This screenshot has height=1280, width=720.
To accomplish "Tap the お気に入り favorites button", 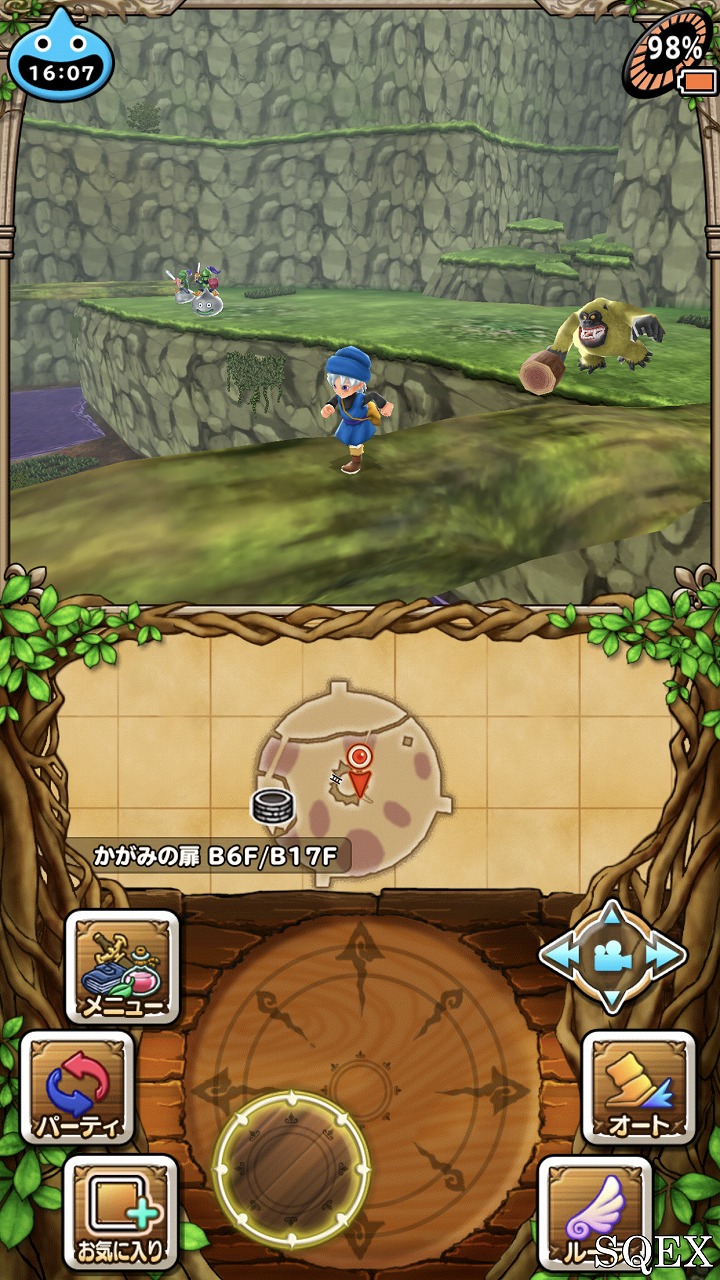I will (x=120, y=1211).
